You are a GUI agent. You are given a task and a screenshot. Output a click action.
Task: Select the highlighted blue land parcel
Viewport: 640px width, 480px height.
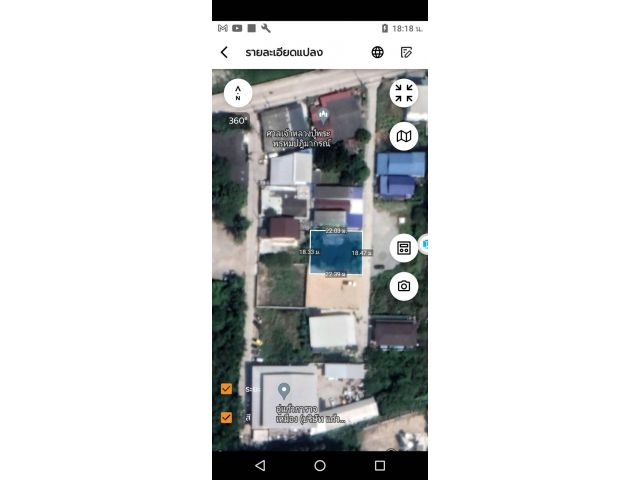pyautogui.click(x=336, y=252)
